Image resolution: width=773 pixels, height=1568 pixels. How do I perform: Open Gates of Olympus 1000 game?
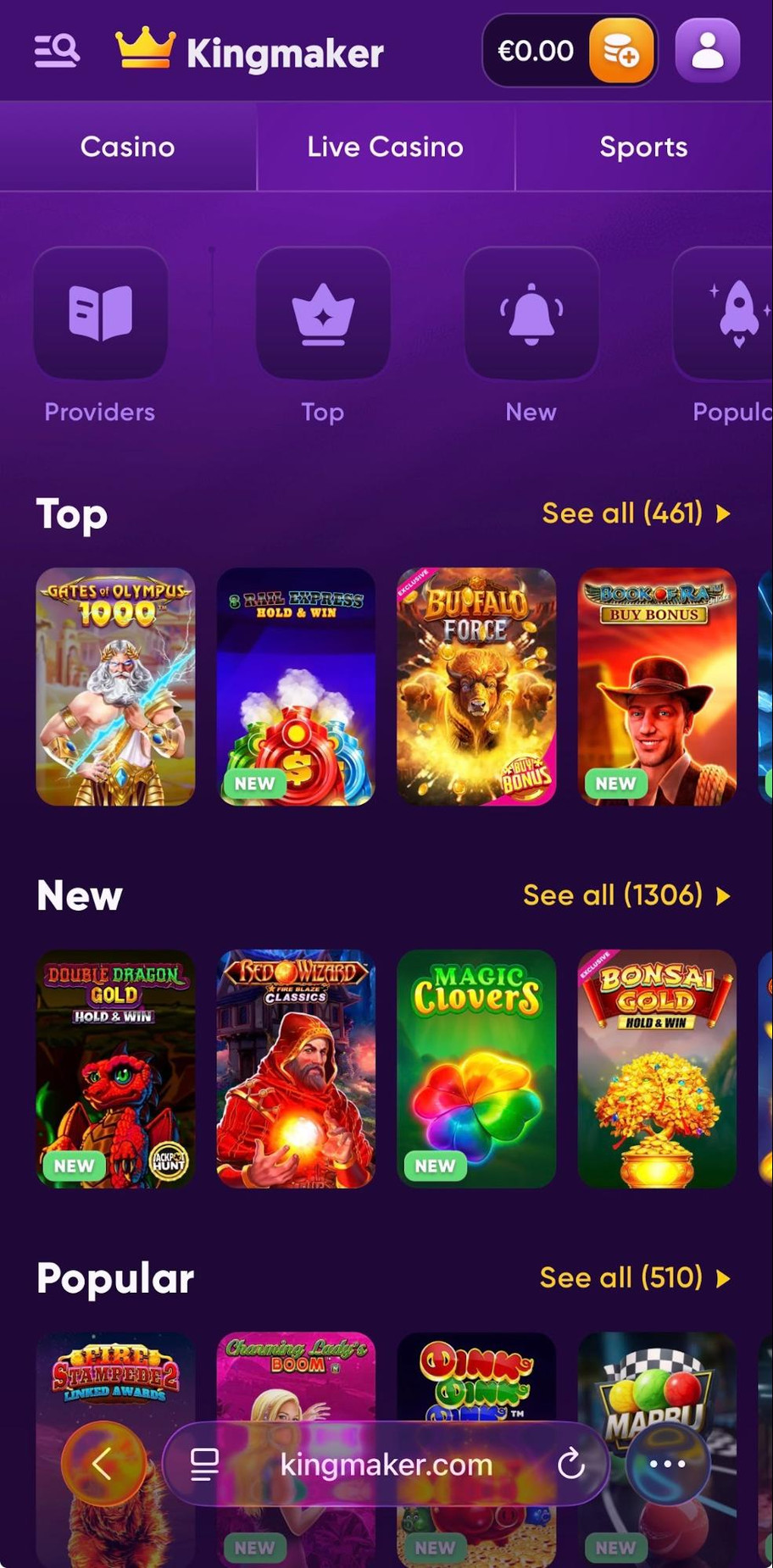[115, 686]
